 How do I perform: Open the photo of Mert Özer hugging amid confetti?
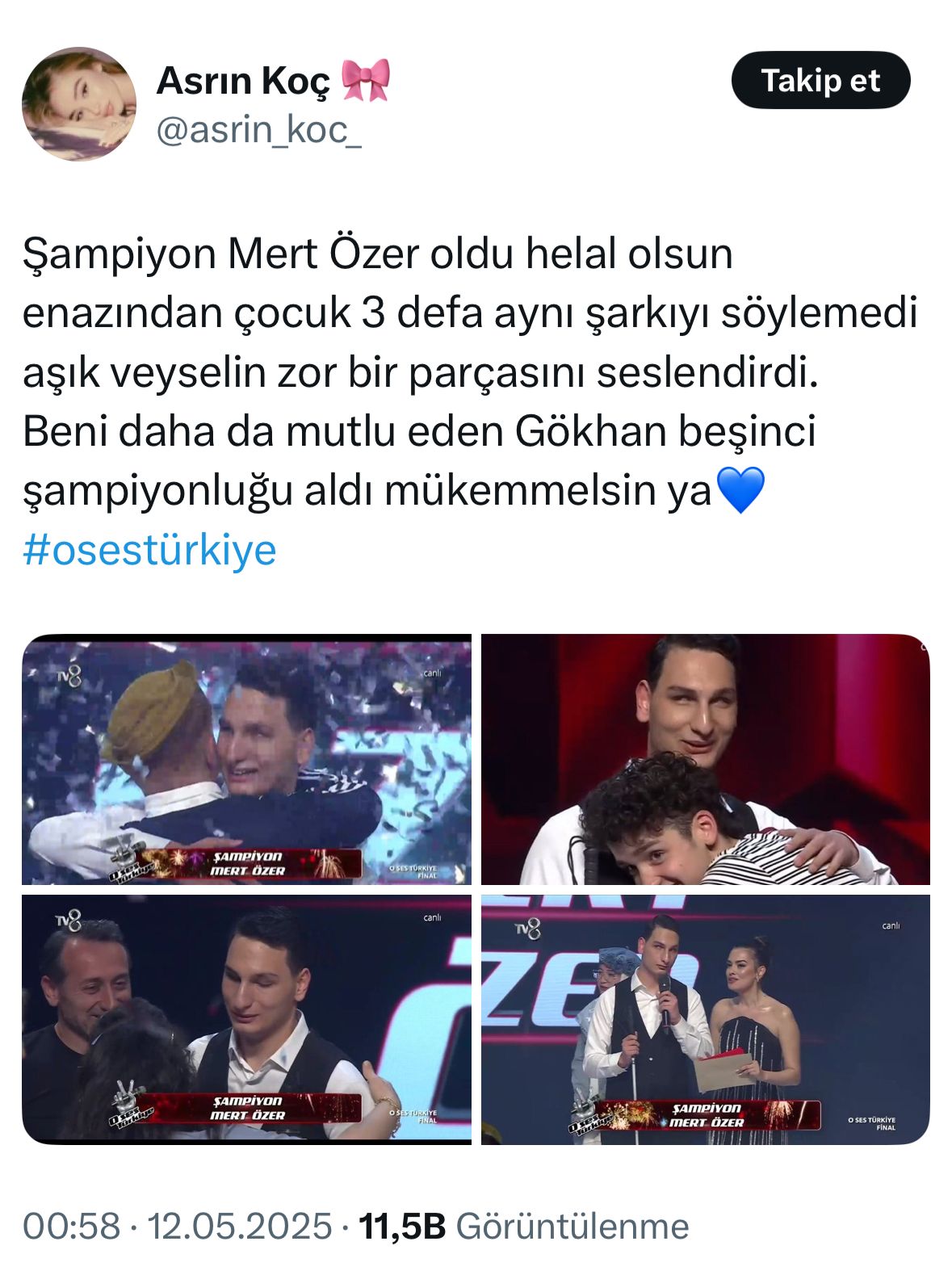(246, 759)
